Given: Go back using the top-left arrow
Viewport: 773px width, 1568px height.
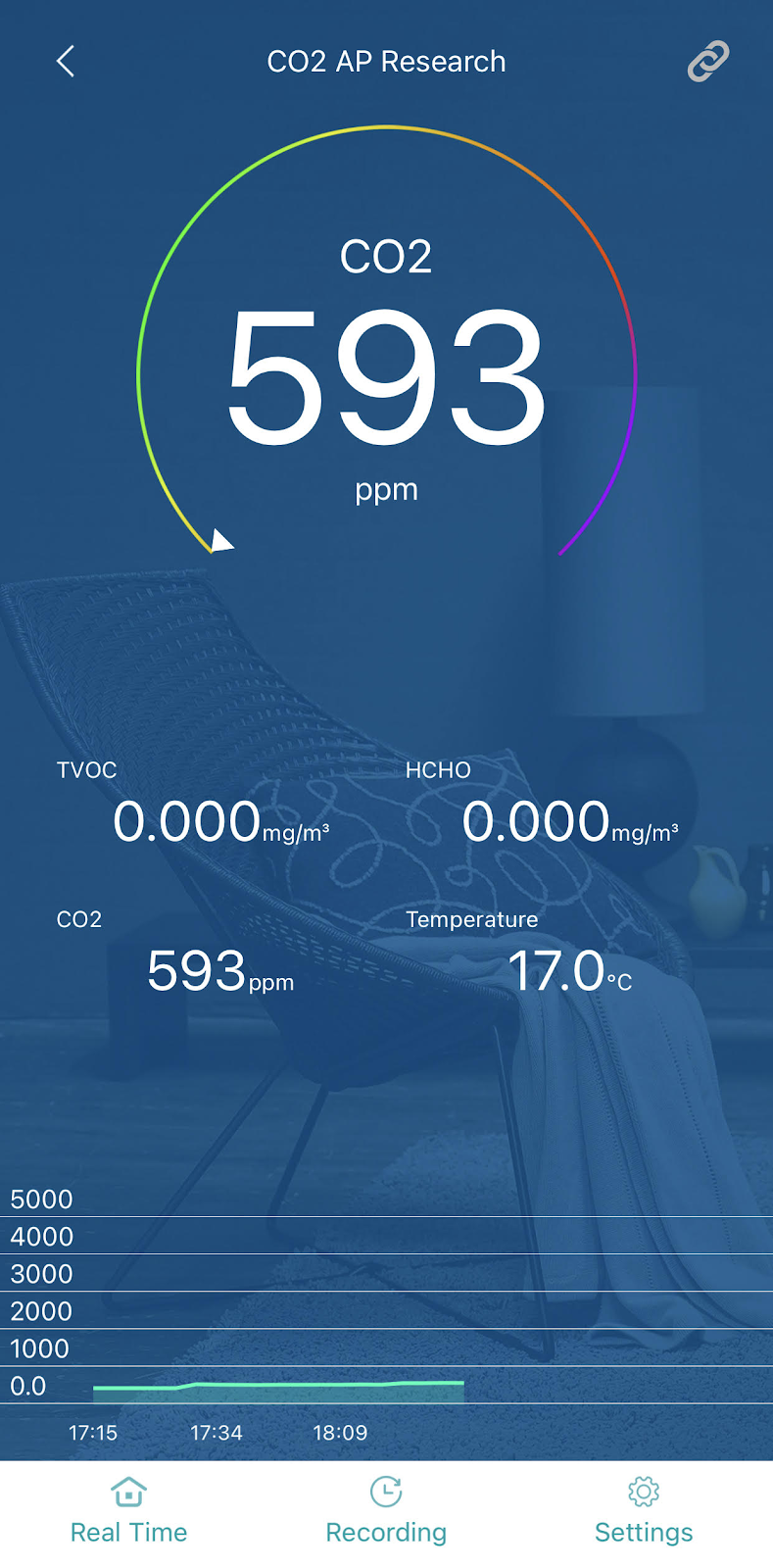Looking at the screenshot, I should click(x=66, y=62).
